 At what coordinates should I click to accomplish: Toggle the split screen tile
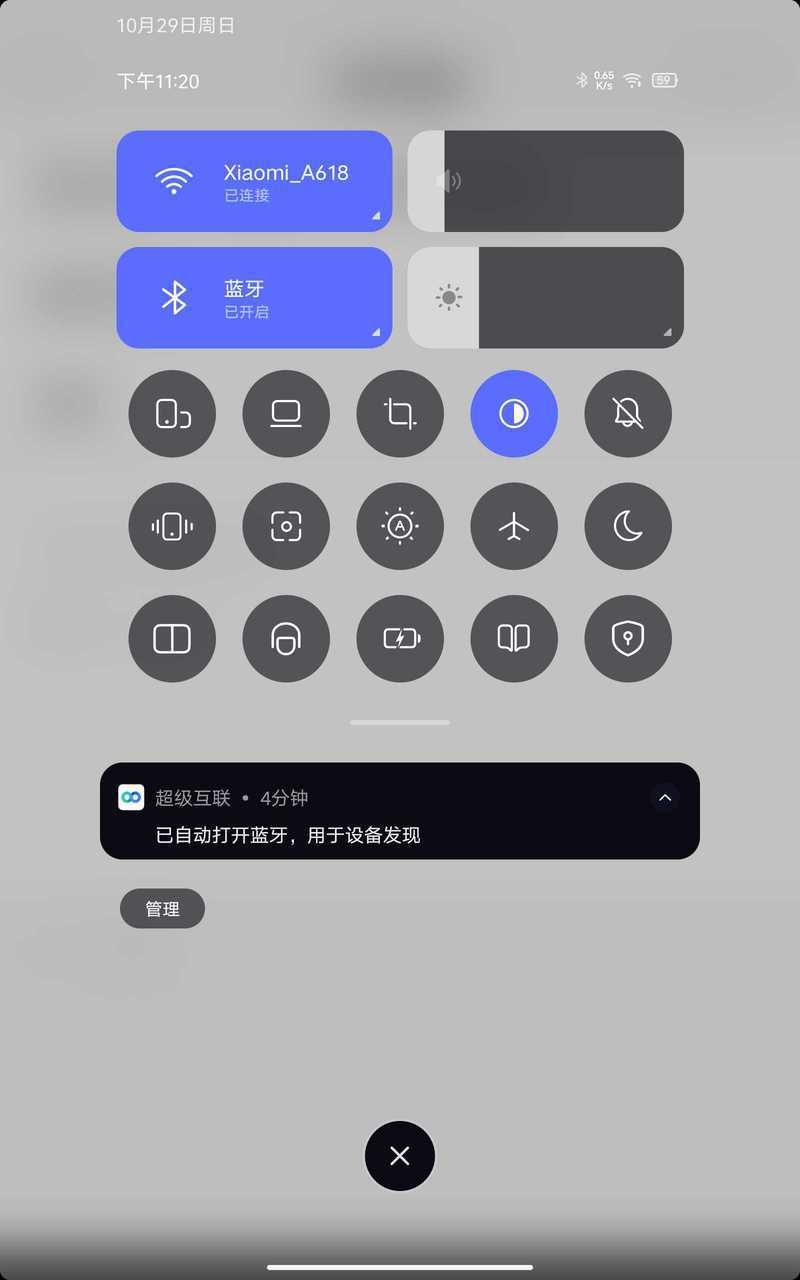172,639
